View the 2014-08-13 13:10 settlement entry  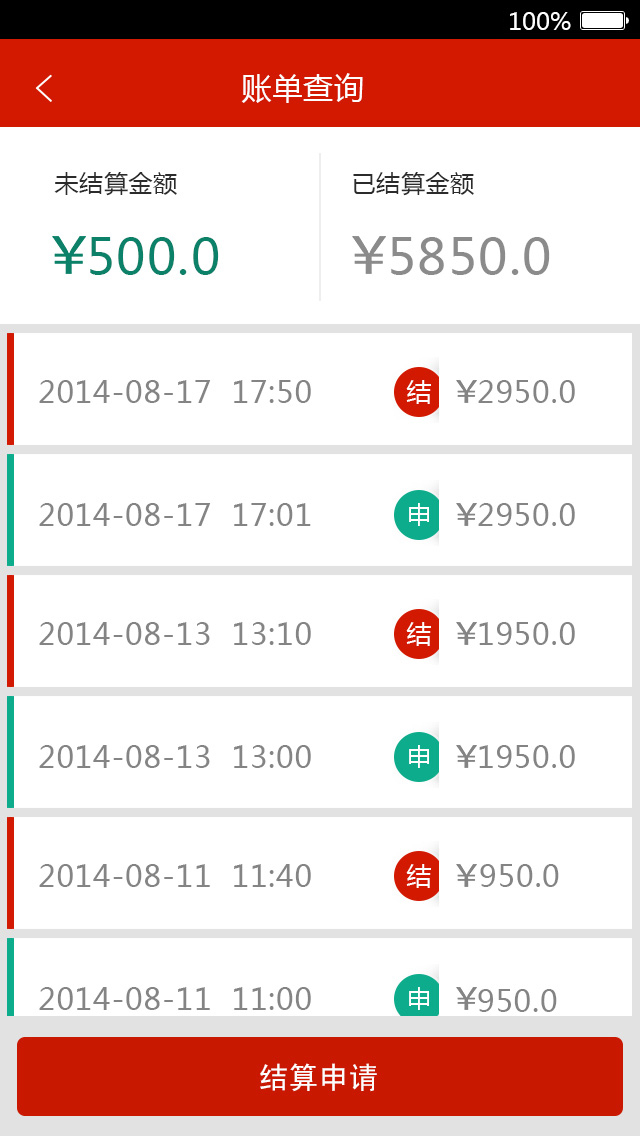coord(320,632)
